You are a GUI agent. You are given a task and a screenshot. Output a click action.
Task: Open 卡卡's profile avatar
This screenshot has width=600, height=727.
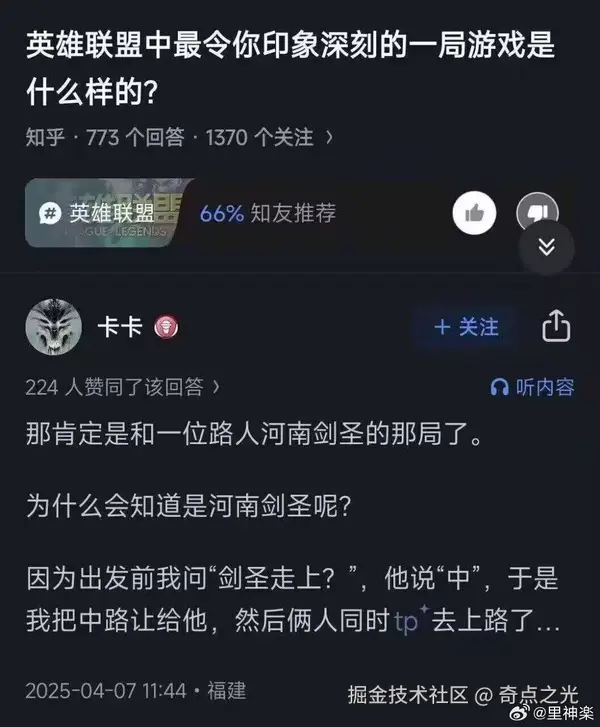(53, 327)
